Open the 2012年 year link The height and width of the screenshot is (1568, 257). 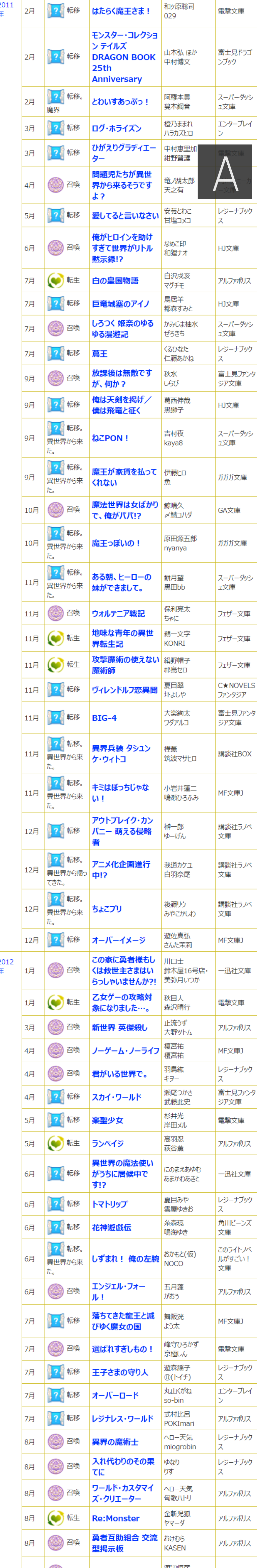[7, 966]
